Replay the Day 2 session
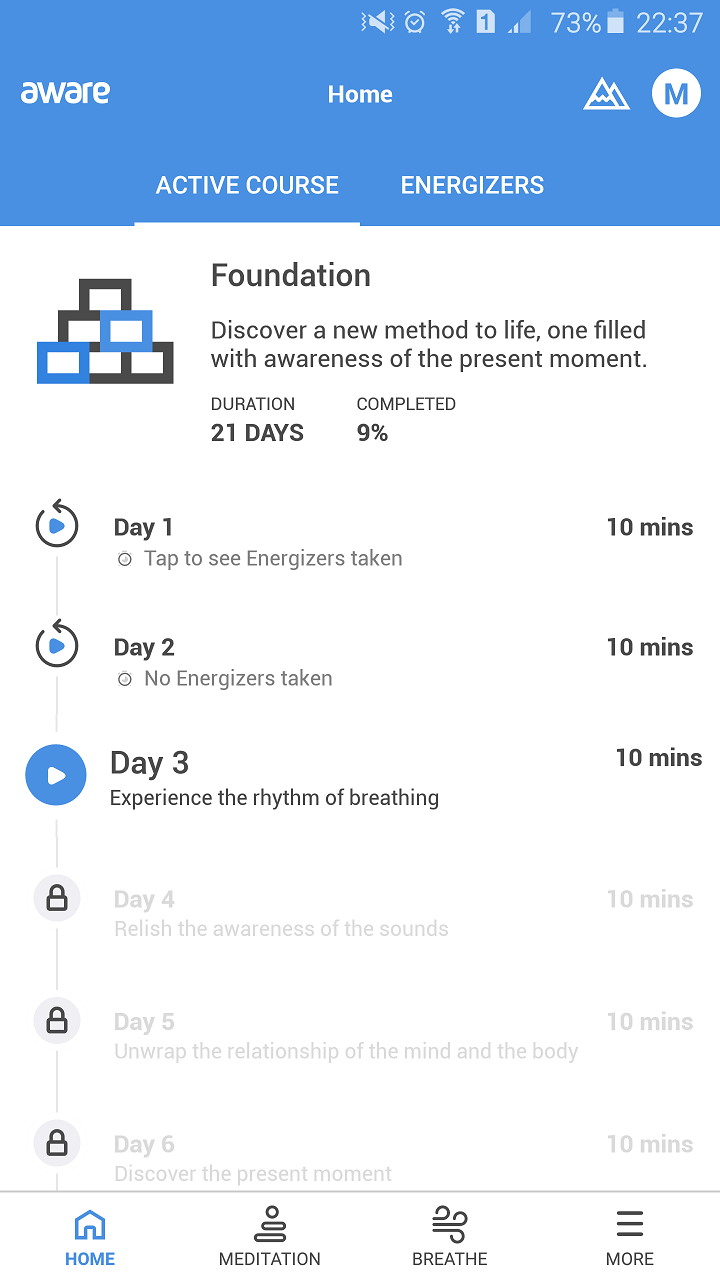Image resolution: width=720 pixels, height=1280 pixels. click(x=57, y=644)
